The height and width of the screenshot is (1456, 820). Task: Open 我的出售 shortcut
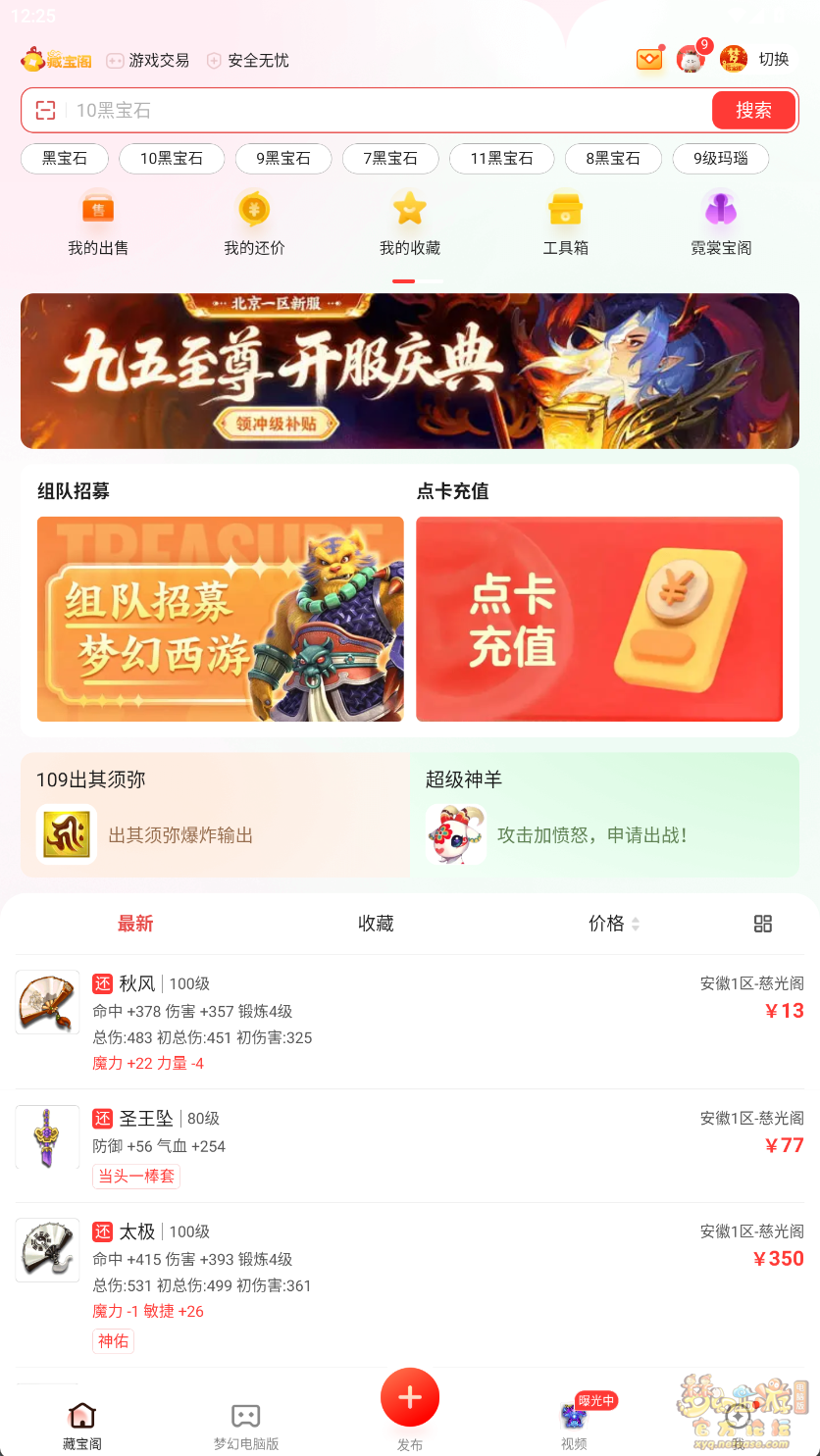pyautogui.click(x=98, y=224)
